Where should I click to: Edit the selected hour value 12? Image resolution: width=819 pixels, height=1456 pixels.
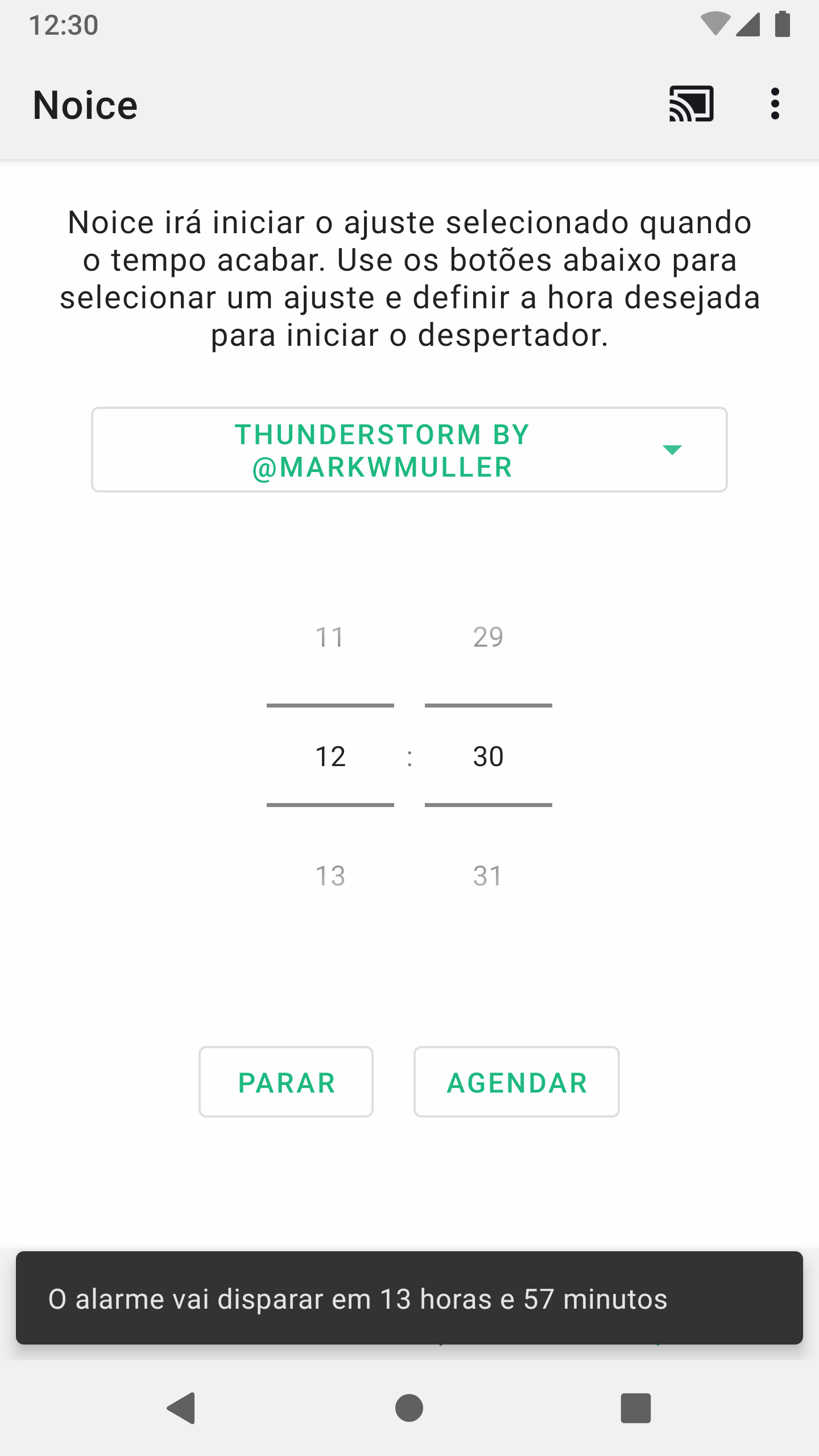330,756
